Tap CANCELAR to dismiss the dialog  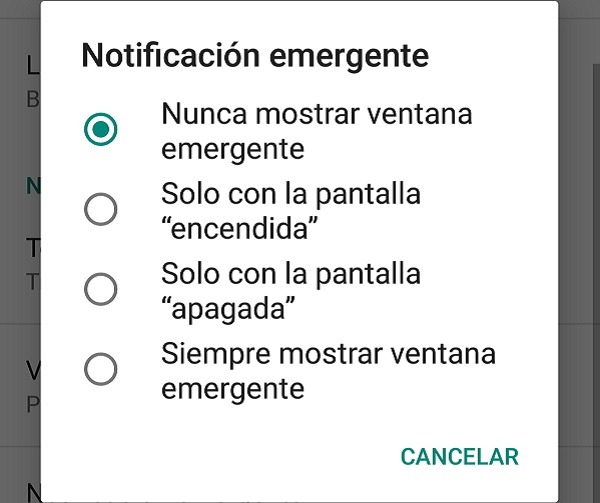point(459,457)
